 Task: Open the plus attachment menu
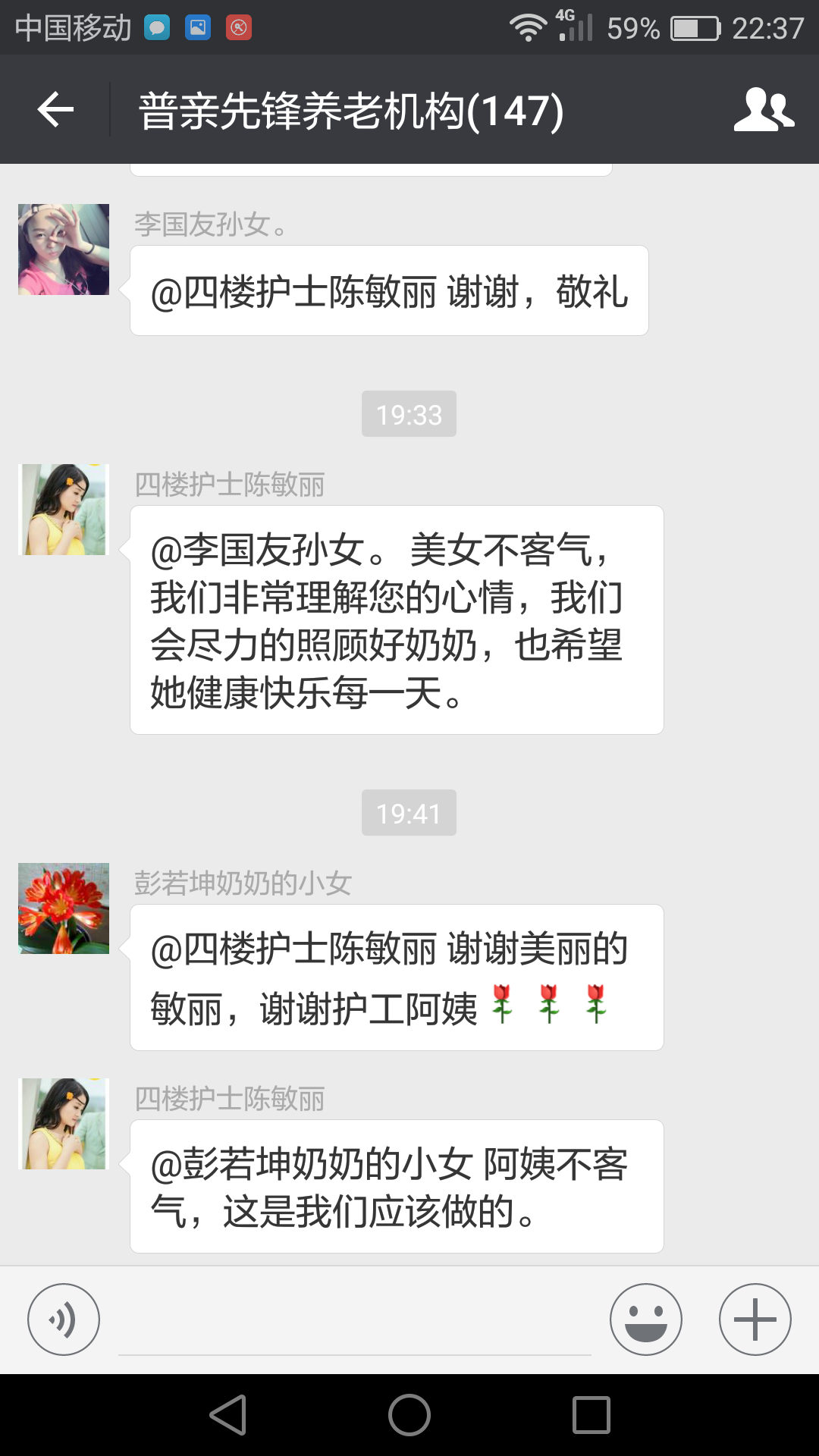coord(755,1319)
